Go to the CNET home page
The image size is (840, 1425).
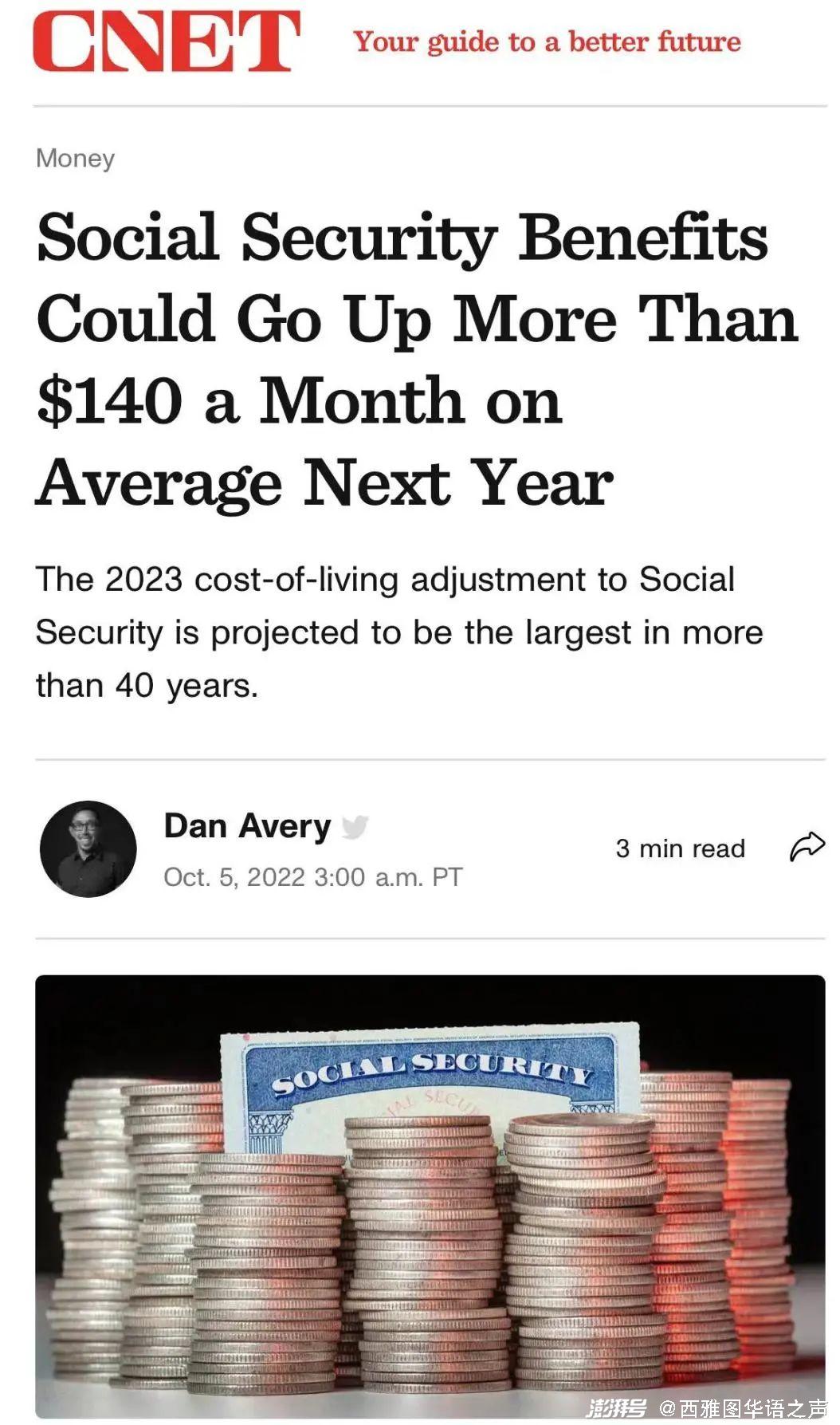pos(166,41)
